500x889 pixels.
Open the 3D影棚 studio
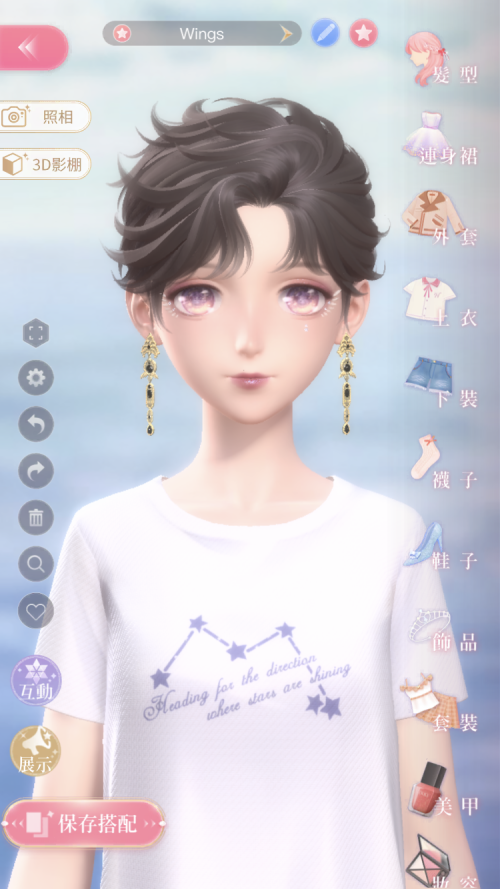[44, 164]
